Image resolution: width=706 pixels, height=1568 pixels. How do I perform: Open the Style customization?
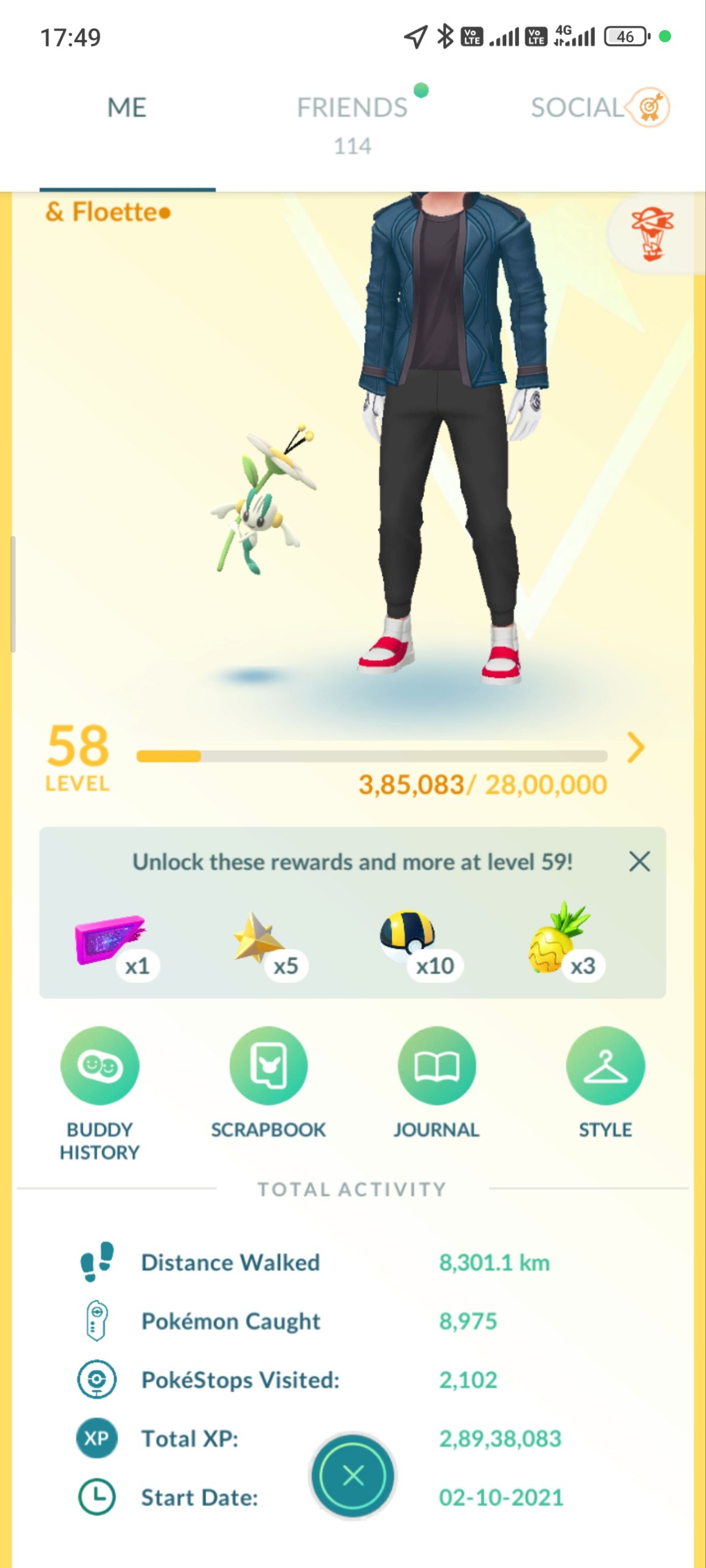coord(605,1066)
